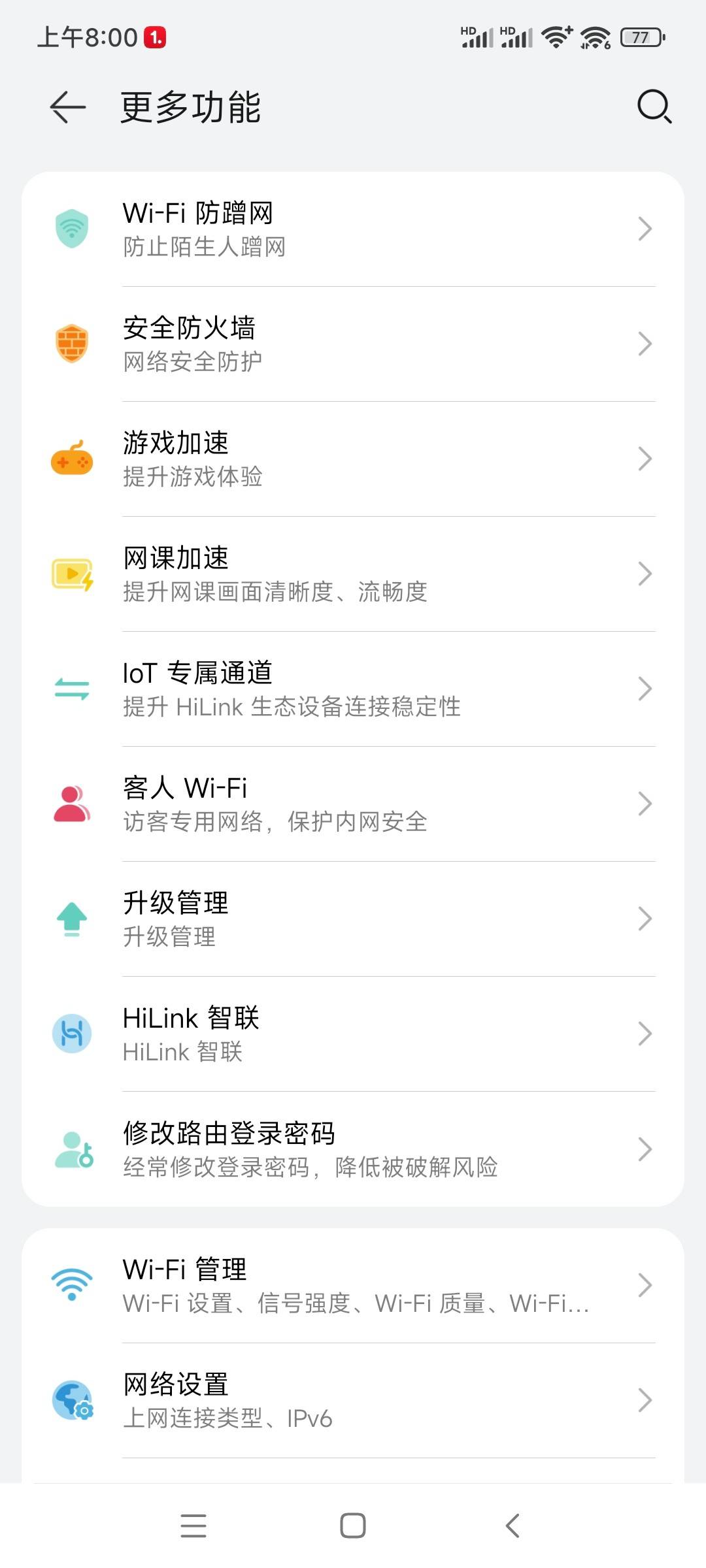Open the search magnifier icon
706x1568 pixels.
(x=654, y=106)
